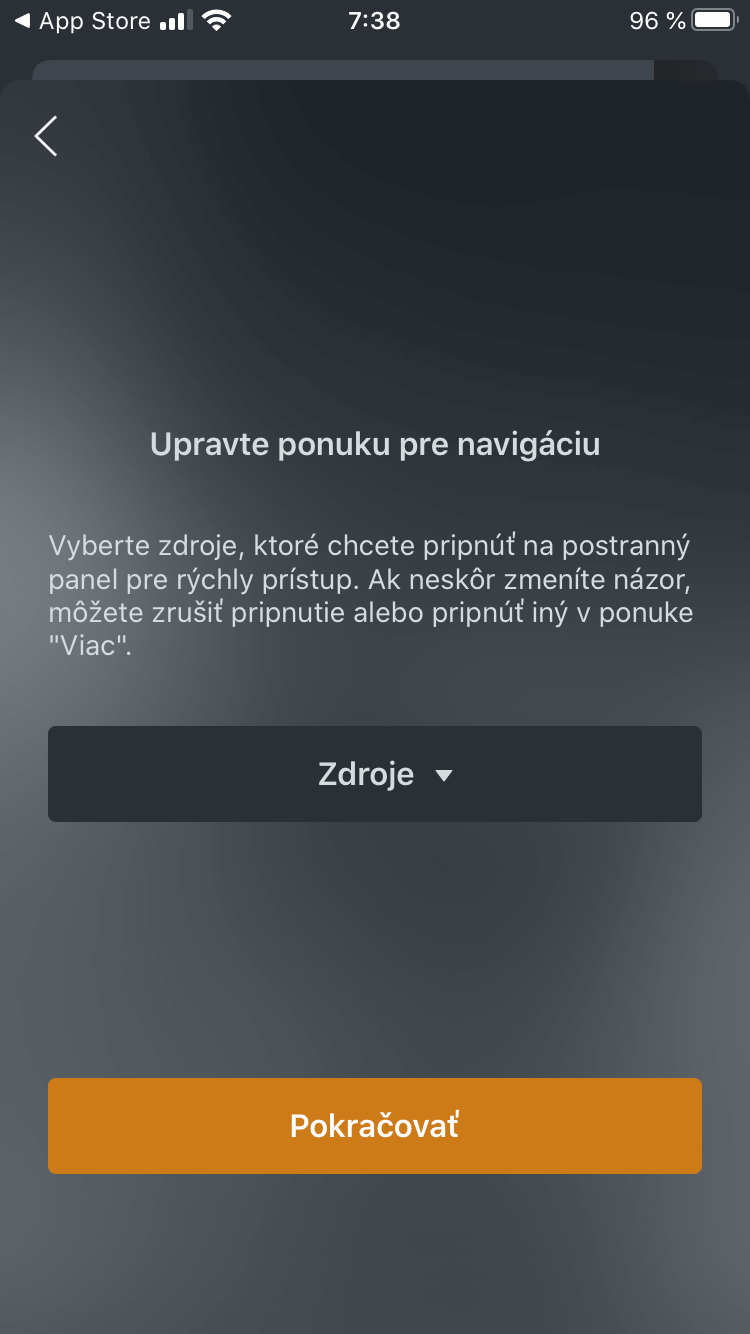Expand the Zdroje dropdown
This screenshot has height=1334, width=750.
[x=375, y=774]
